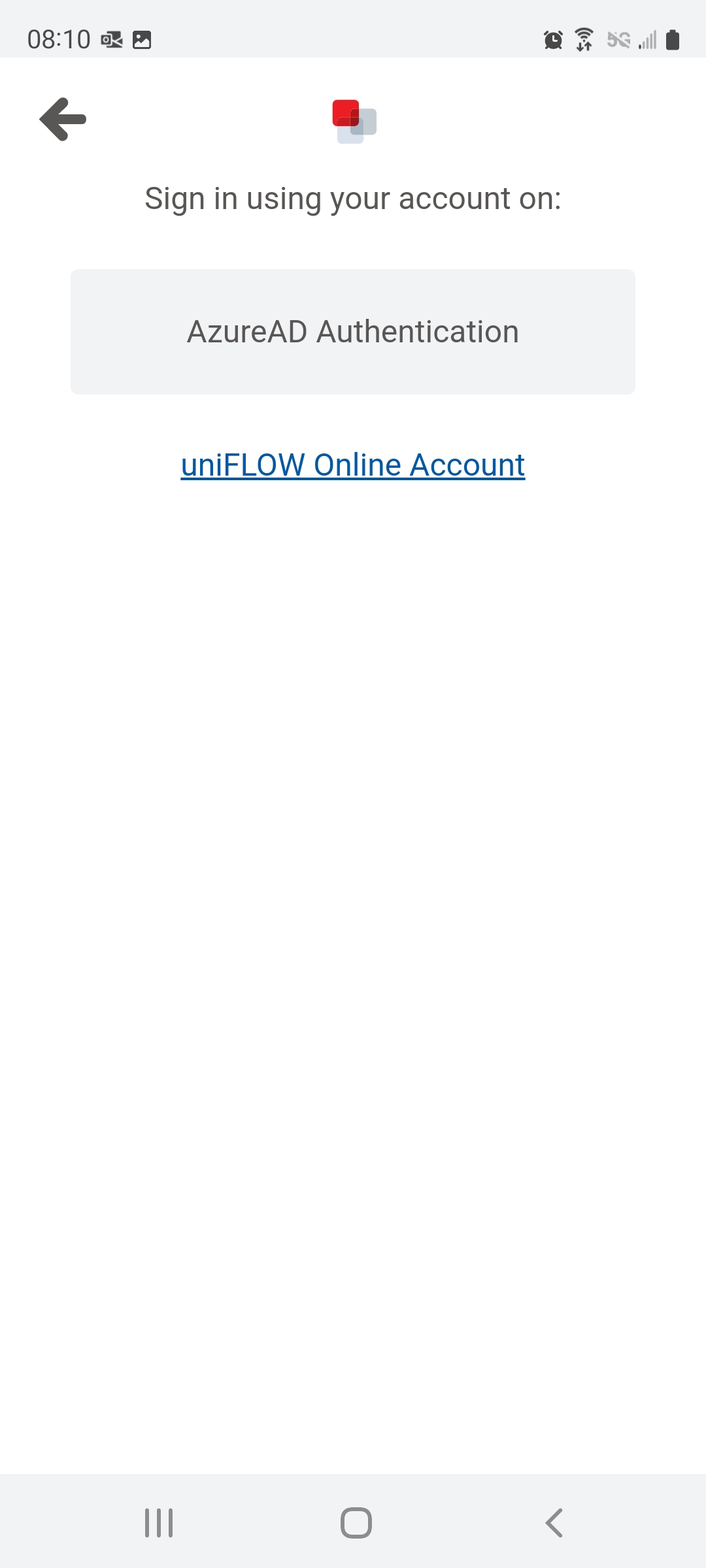Sign in with AzureAD Authentication
Screen dimensions: 706x1568
pyautogui.click(x=353, y=332)
